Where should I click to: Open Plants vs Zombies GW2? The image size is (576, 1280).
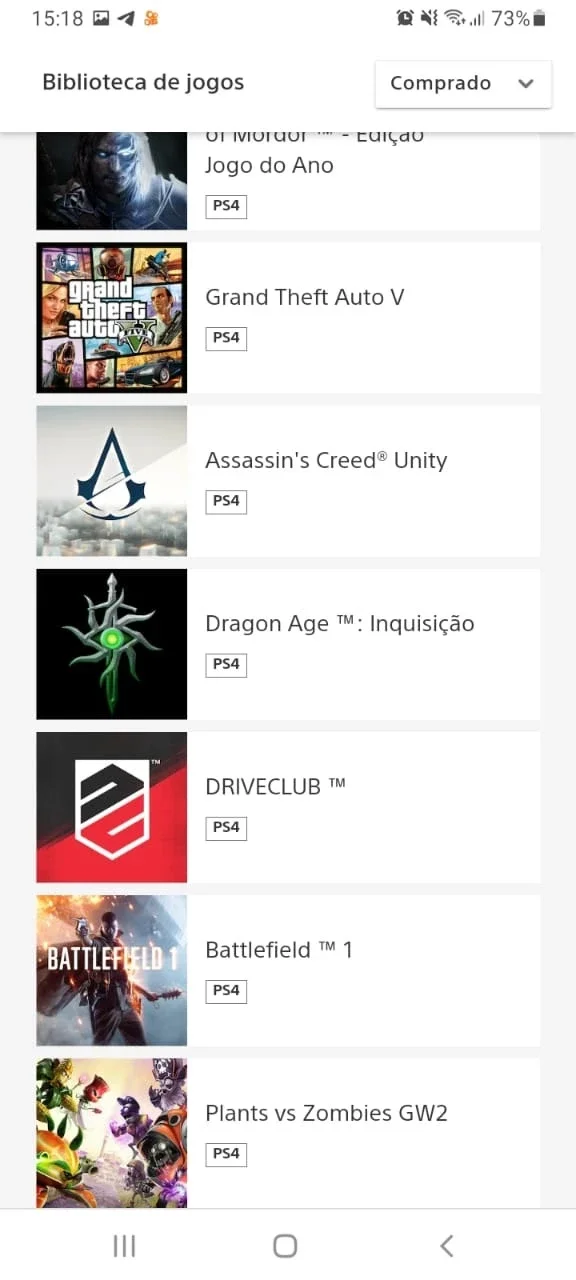click(x=288, y=1133)
